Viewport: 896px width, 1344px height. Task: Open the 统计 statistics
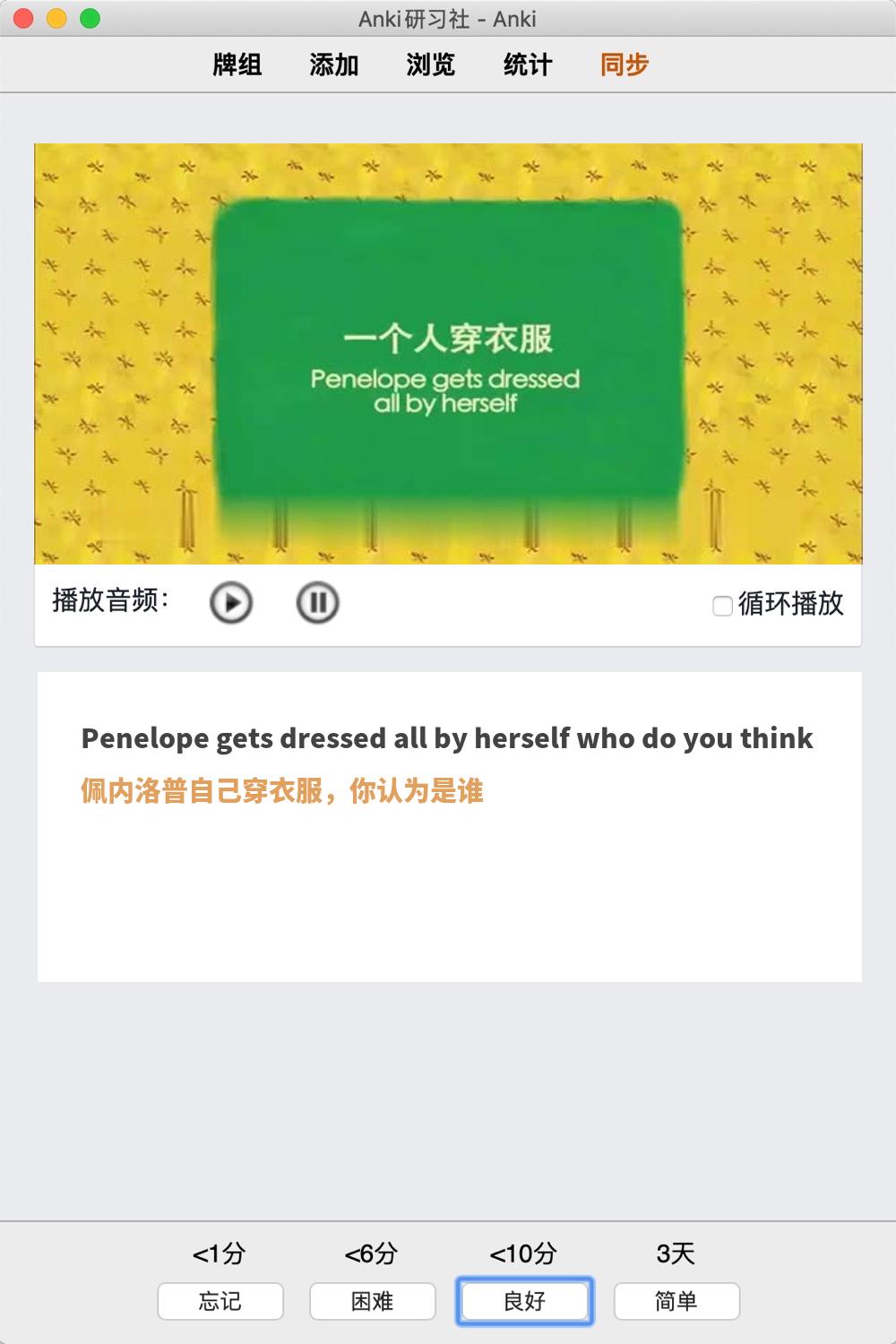[x=528, y=65]
